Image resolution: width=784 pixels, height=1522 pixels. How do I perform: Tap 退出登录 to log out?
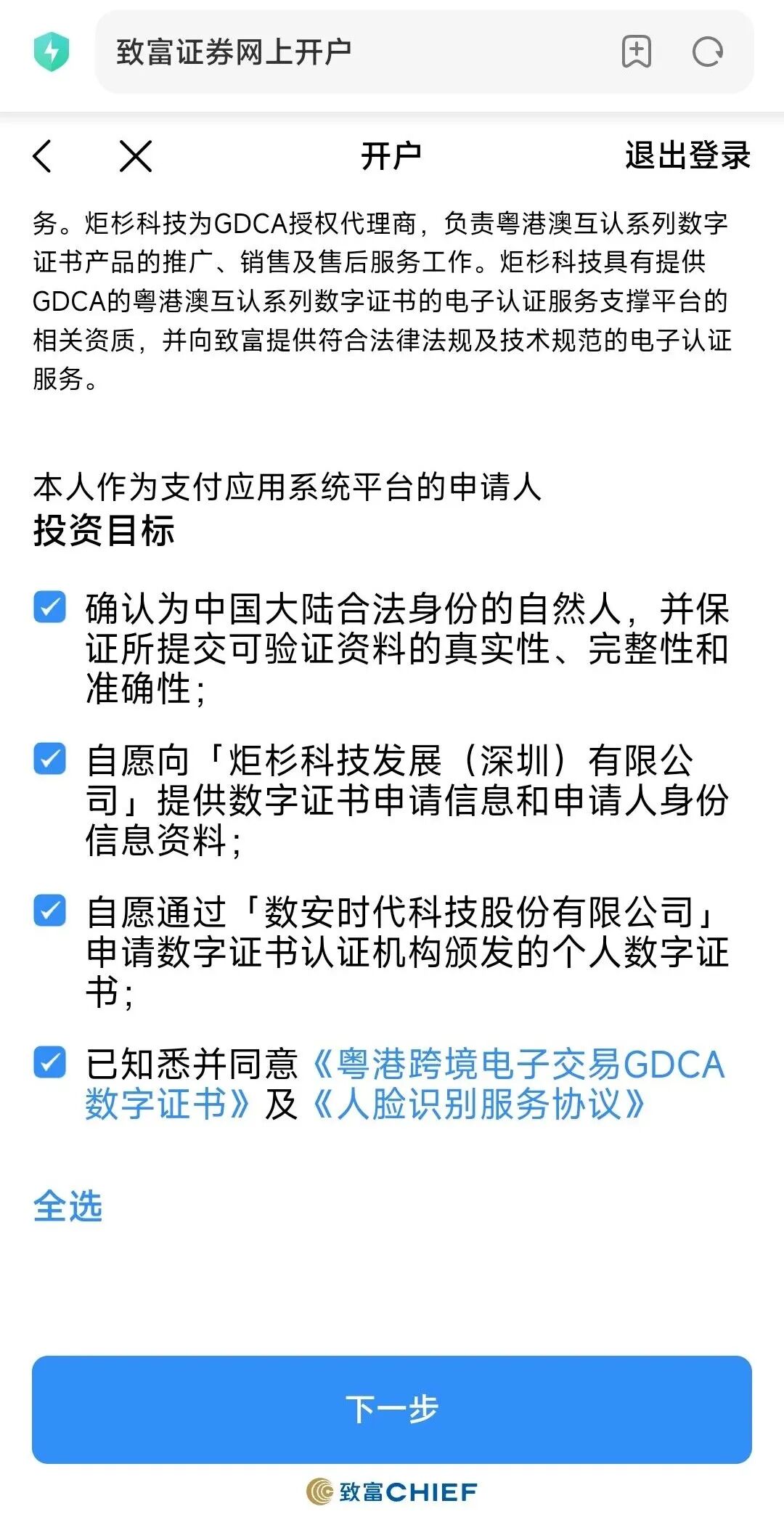[687, 156]
